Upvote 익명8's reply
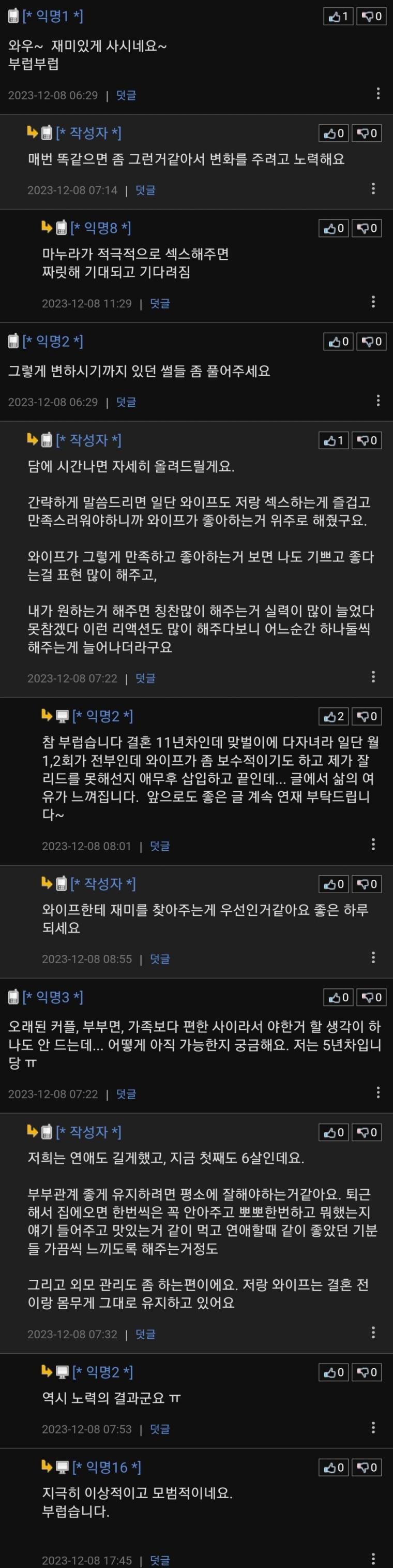Screen dimensions: 393x1568 click(334, 228)
